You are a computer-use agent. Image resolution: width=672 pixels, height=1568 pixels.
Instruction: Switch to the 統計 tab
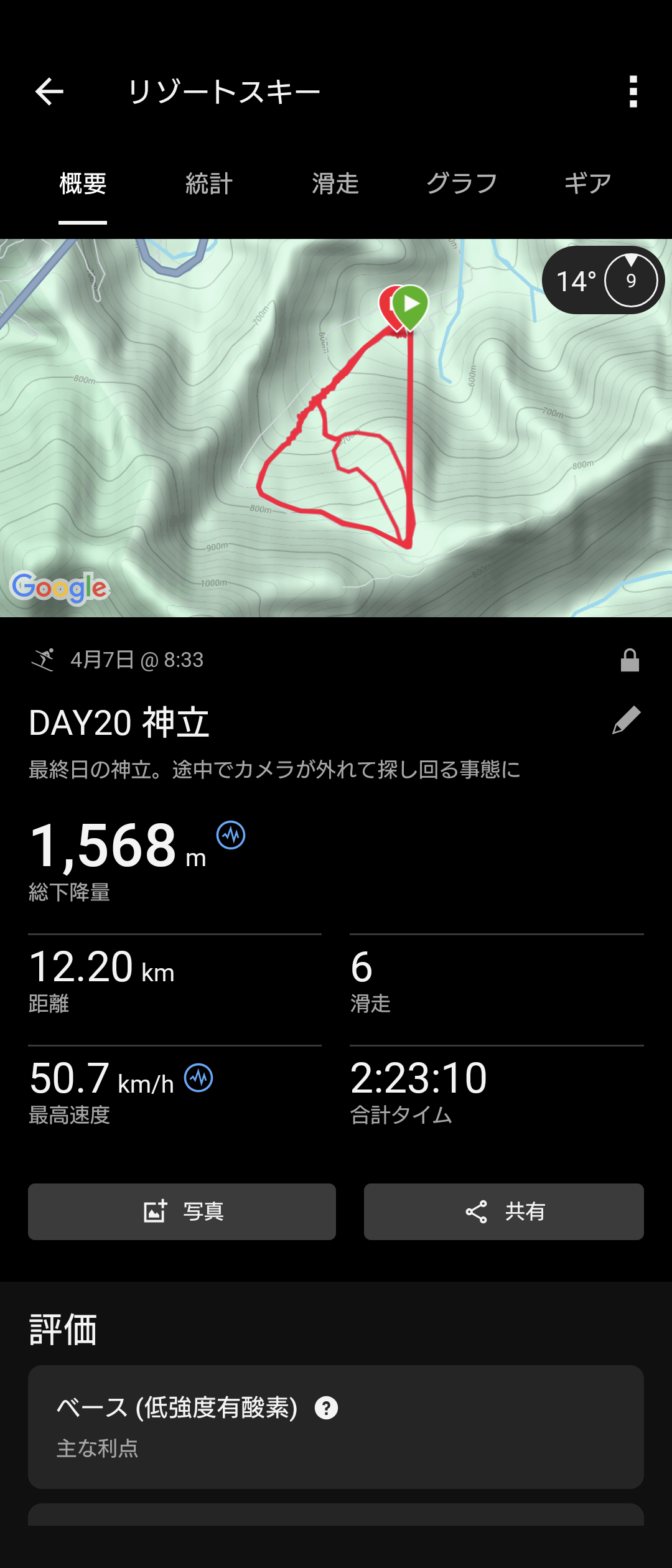[x=209, y=184]
